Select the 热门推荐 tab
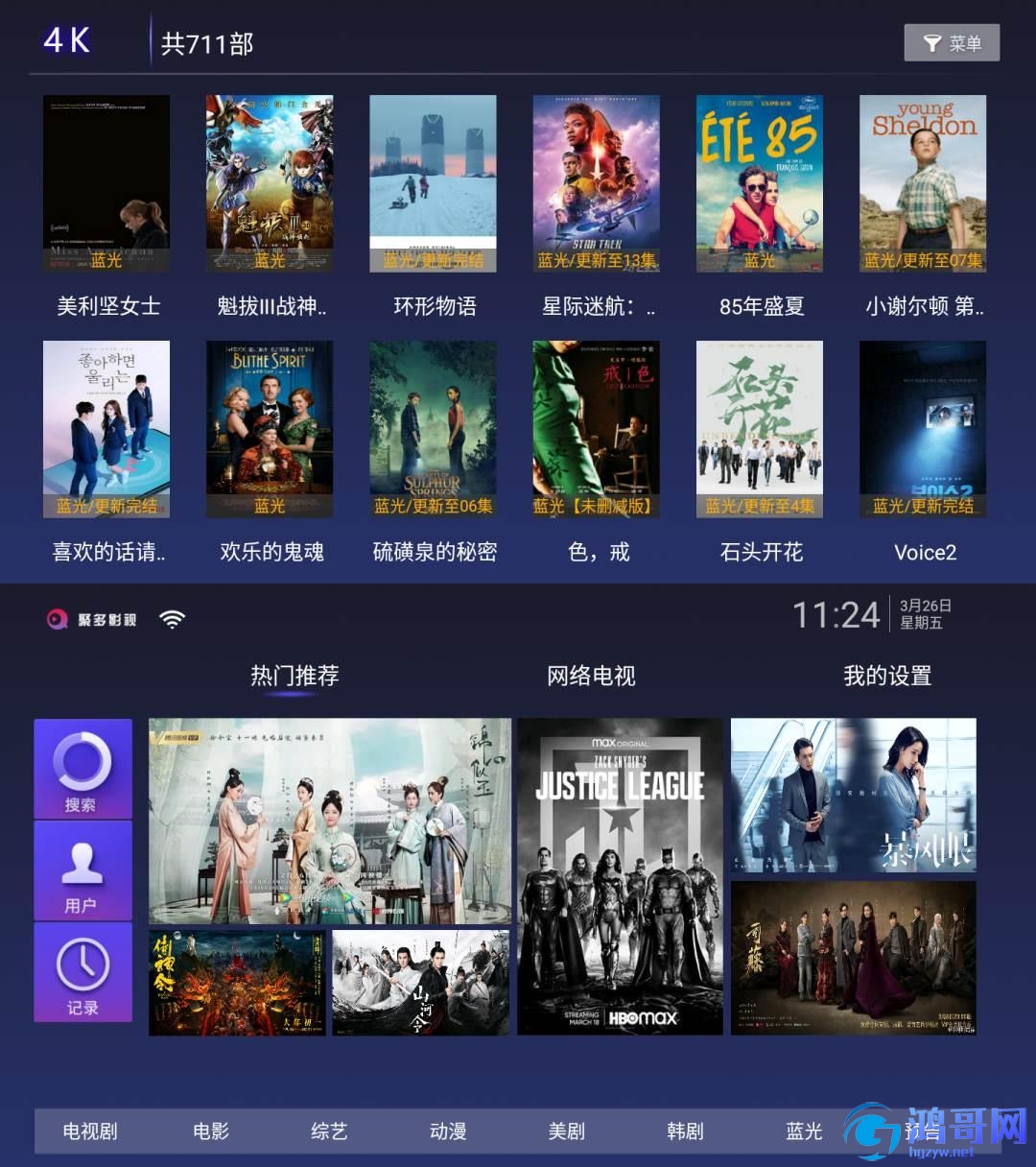This screenshot has width=1036, height=1167. pyautogui.click(x=294, y=676)
